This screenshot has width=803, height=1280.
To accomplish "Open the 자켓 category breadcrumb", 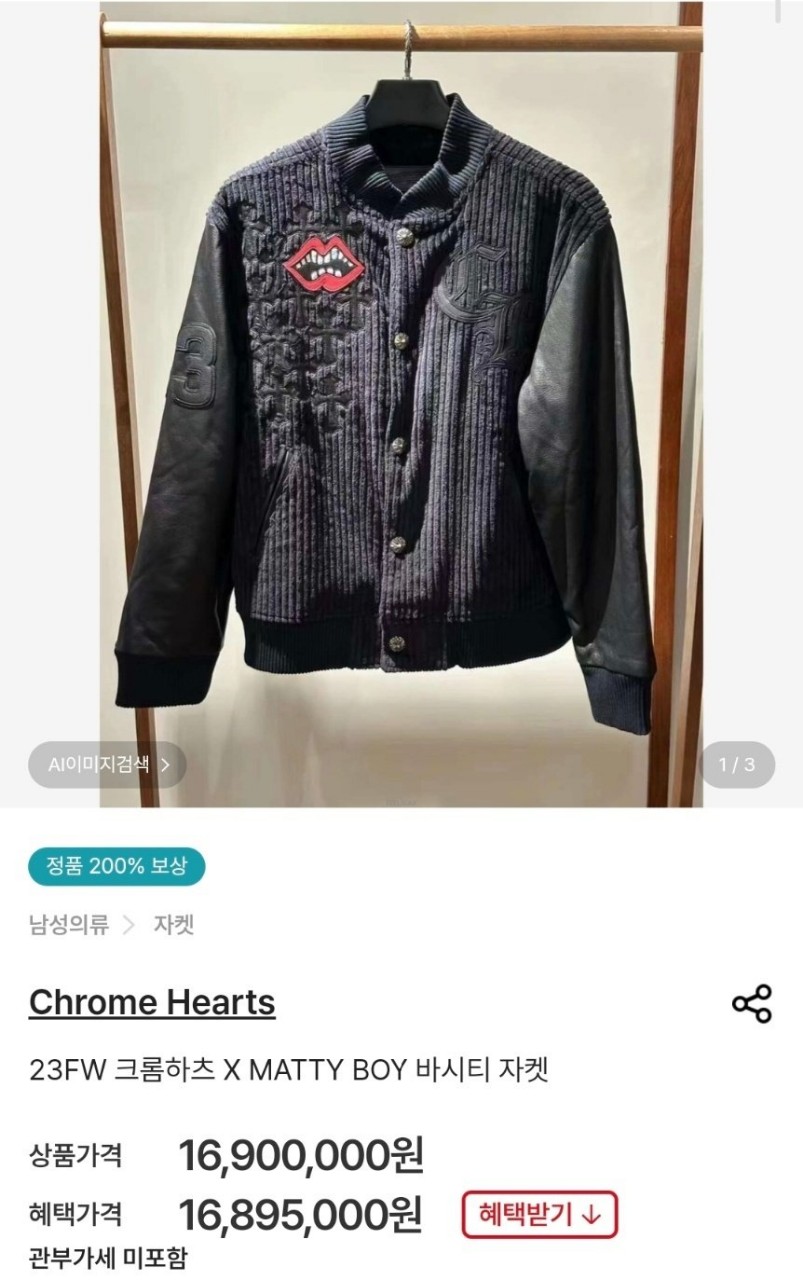I will pos(173,924).
